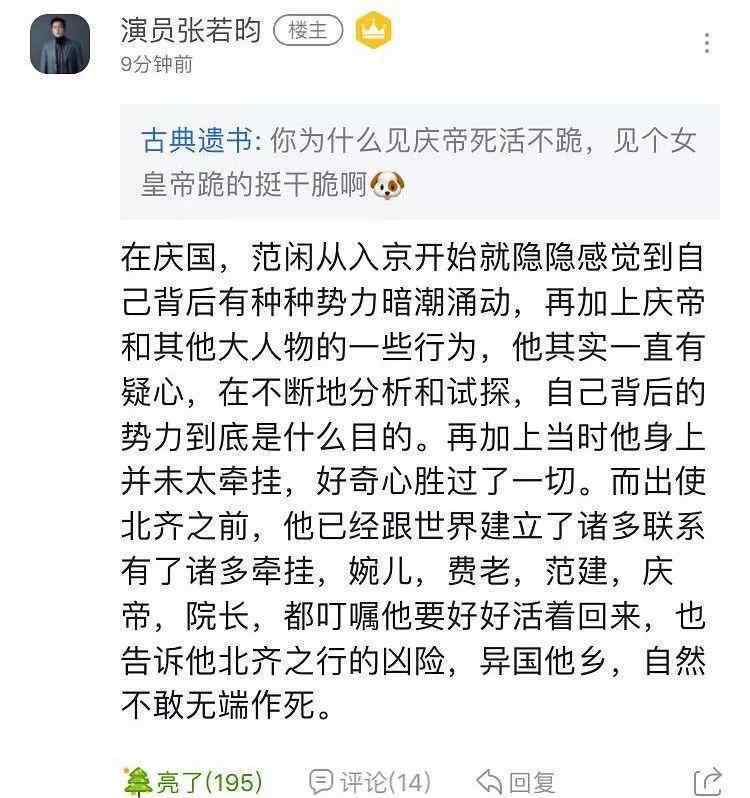Open the three-dot overflow menu

[707, 43]
